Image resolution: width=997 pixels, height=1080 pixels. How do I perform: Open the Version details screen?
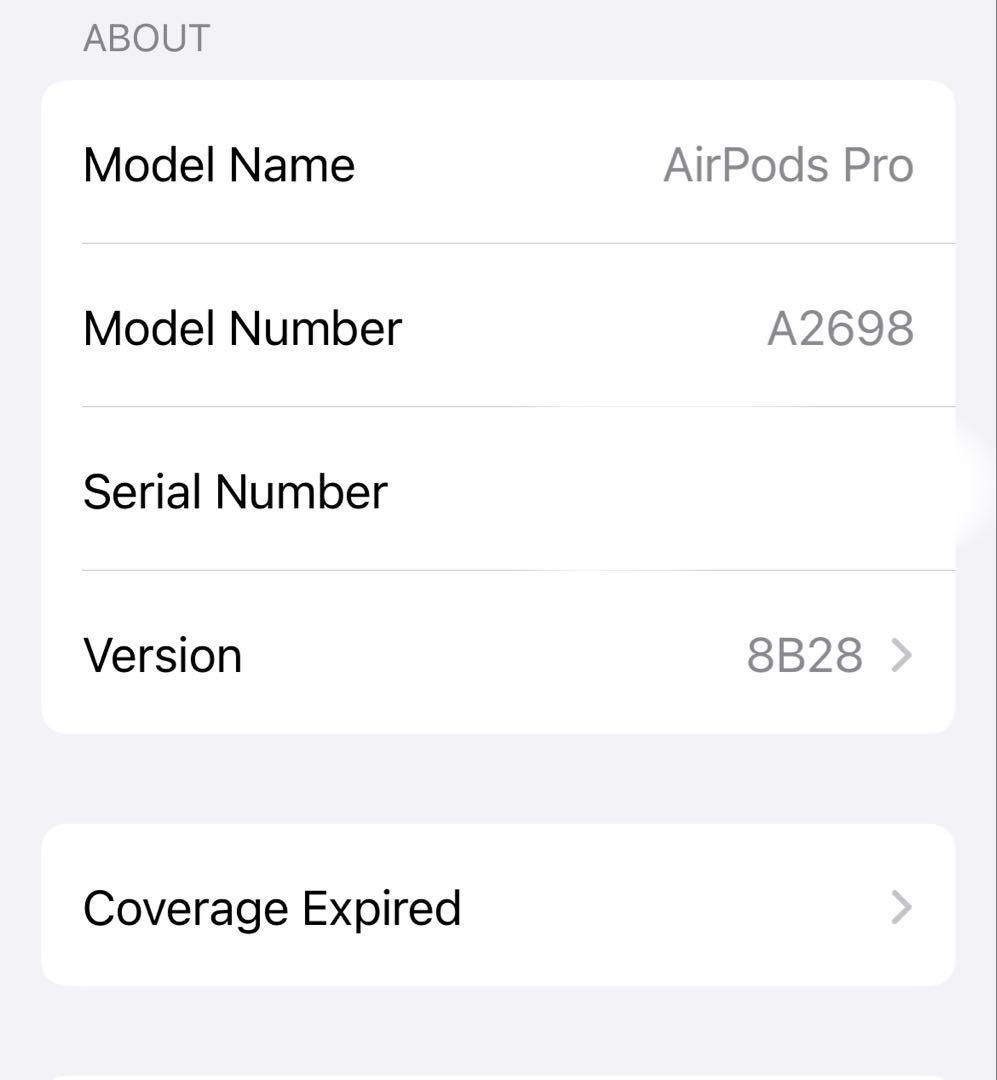pyautogui.click(x=500, y=655)
